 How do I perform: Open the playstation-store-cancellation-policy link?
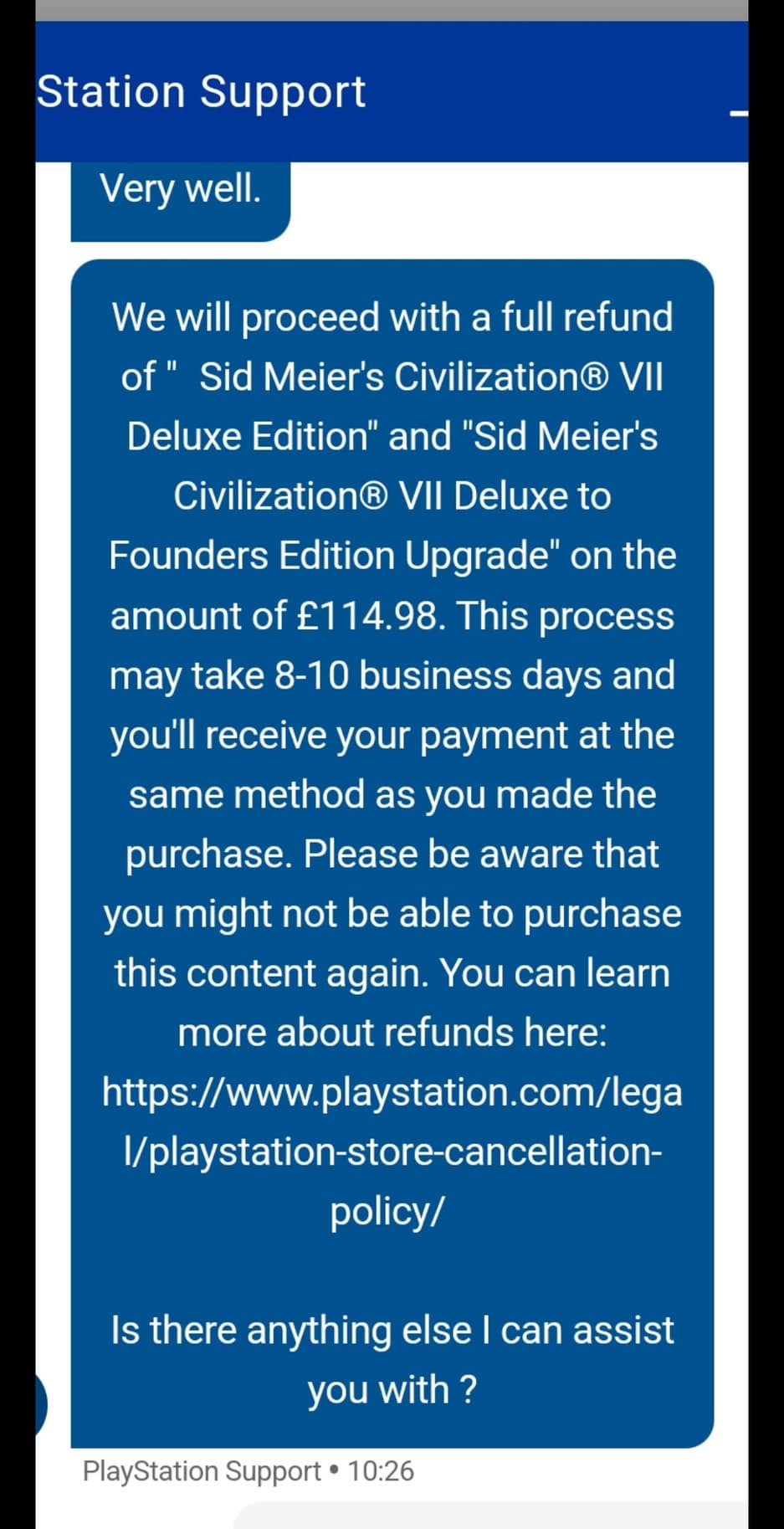coord(392,1151)
